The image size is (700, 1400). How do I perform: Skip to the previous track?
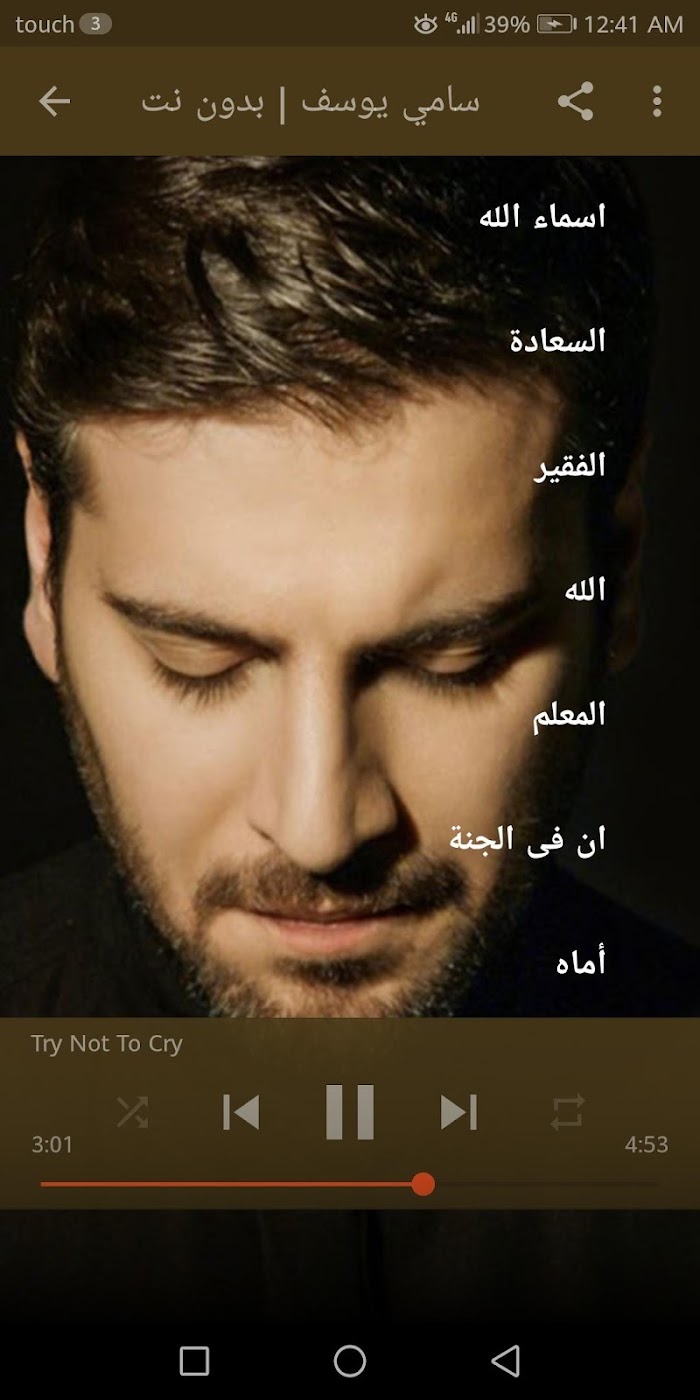tap(241, 1112)
